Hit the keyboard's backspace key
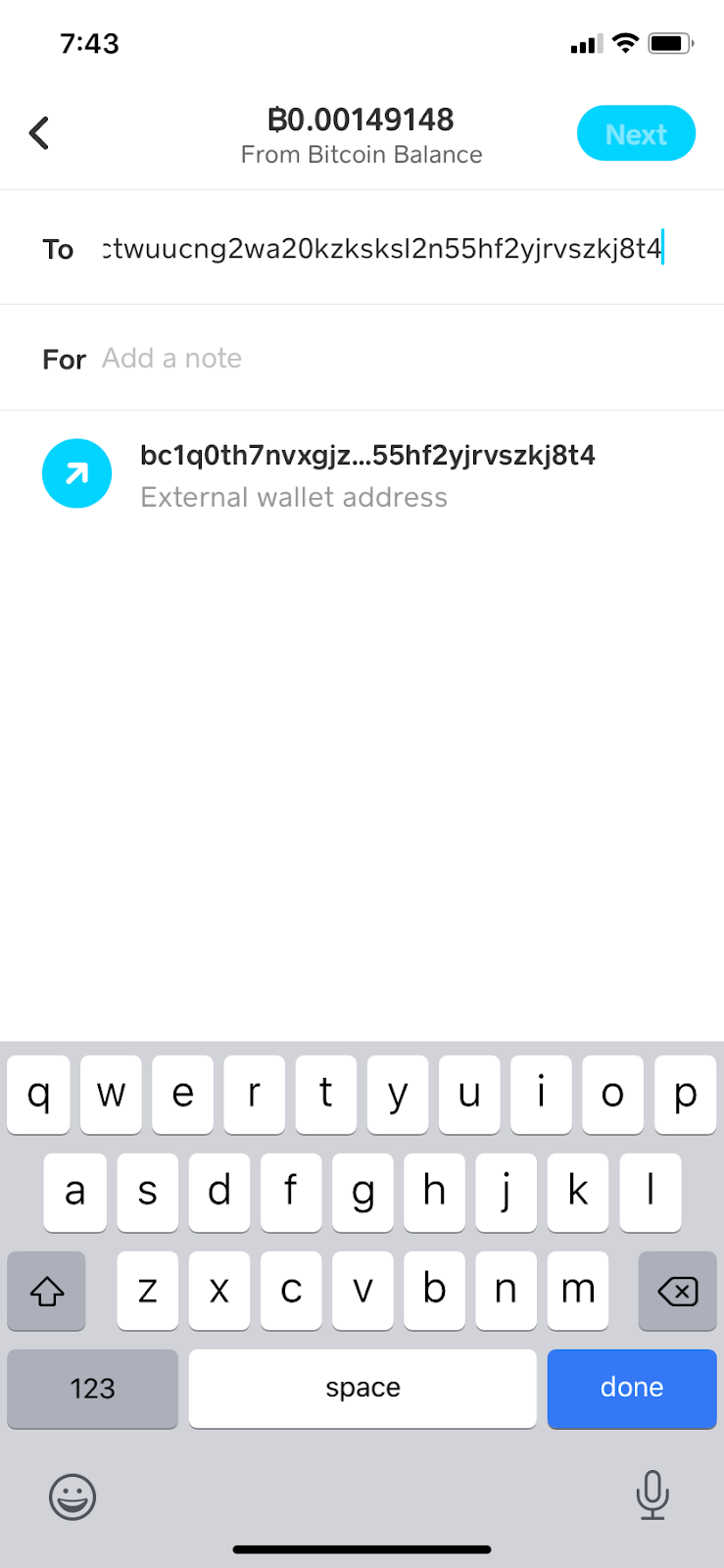724x1568 pixels. coord(677,1291)
